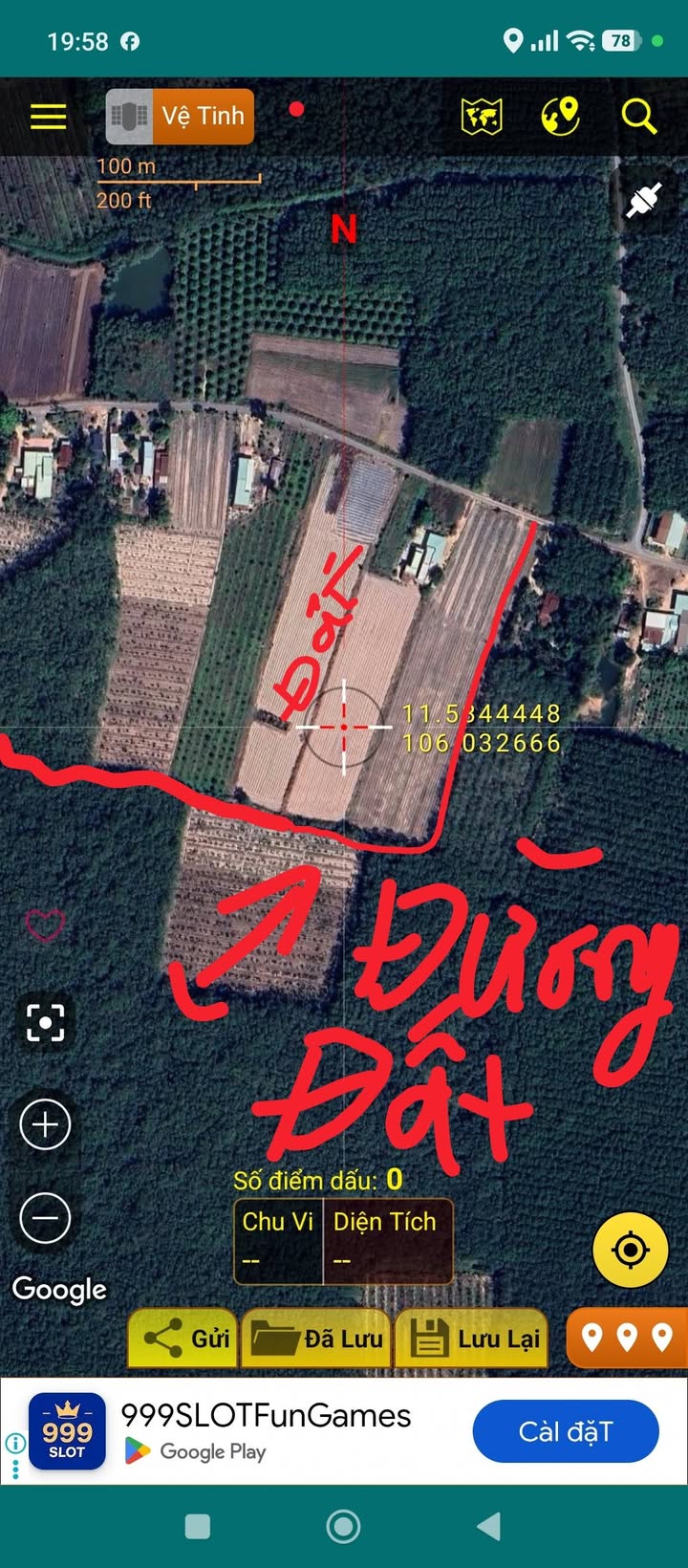Zoom in with the plus button
This screenshot has height=1568, width=688.
(45, 1124)
